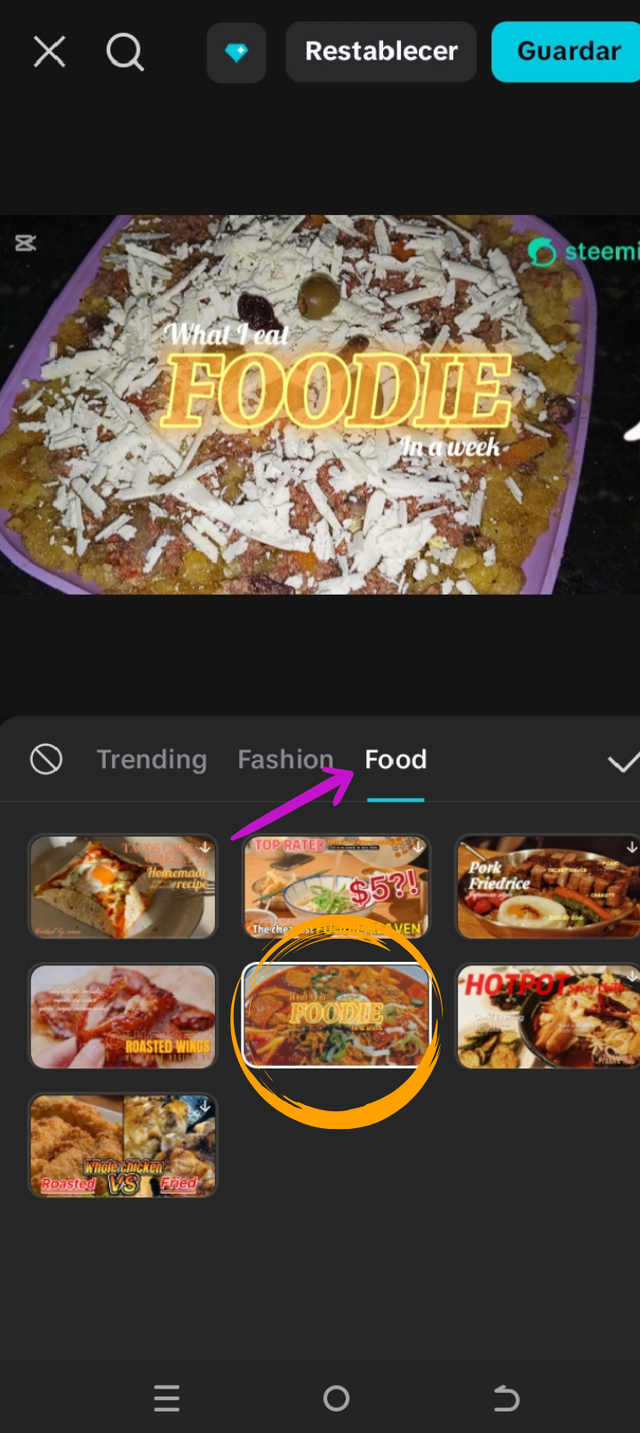Viewport: 640px width, 1433px height.
Task: Open the search magnifier icon
Action: coord(125,52)
